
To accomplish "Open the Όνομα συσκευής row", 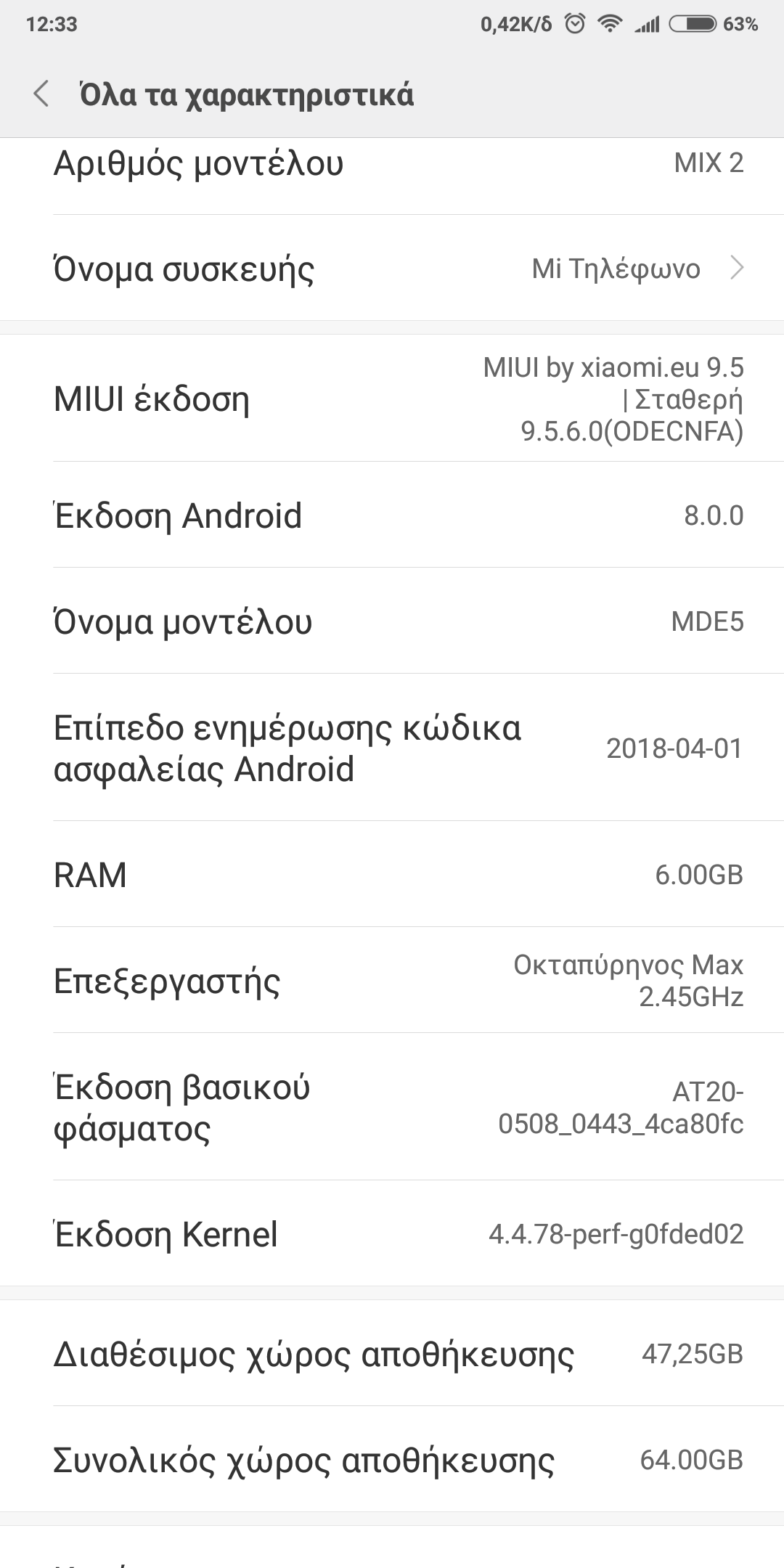I will (x=392, y=269).
